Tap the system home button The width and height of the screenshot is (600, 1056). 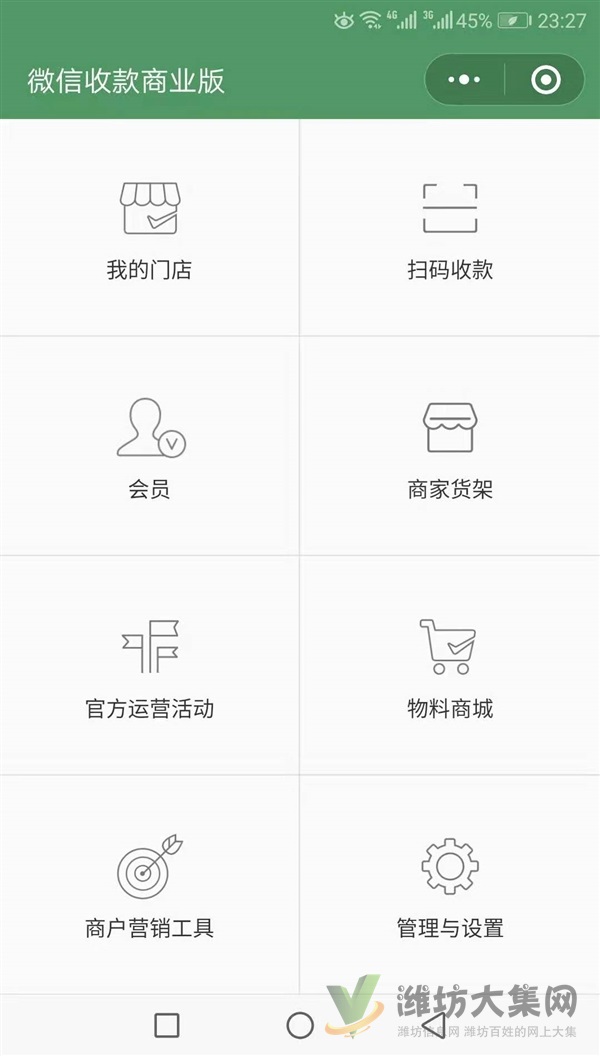(x=300, y=1025)
